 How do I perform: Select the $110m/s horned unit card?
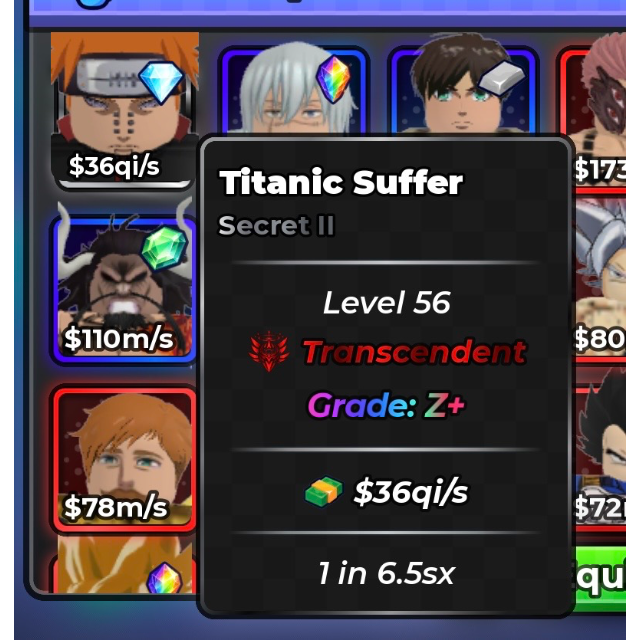click(124, 288)
